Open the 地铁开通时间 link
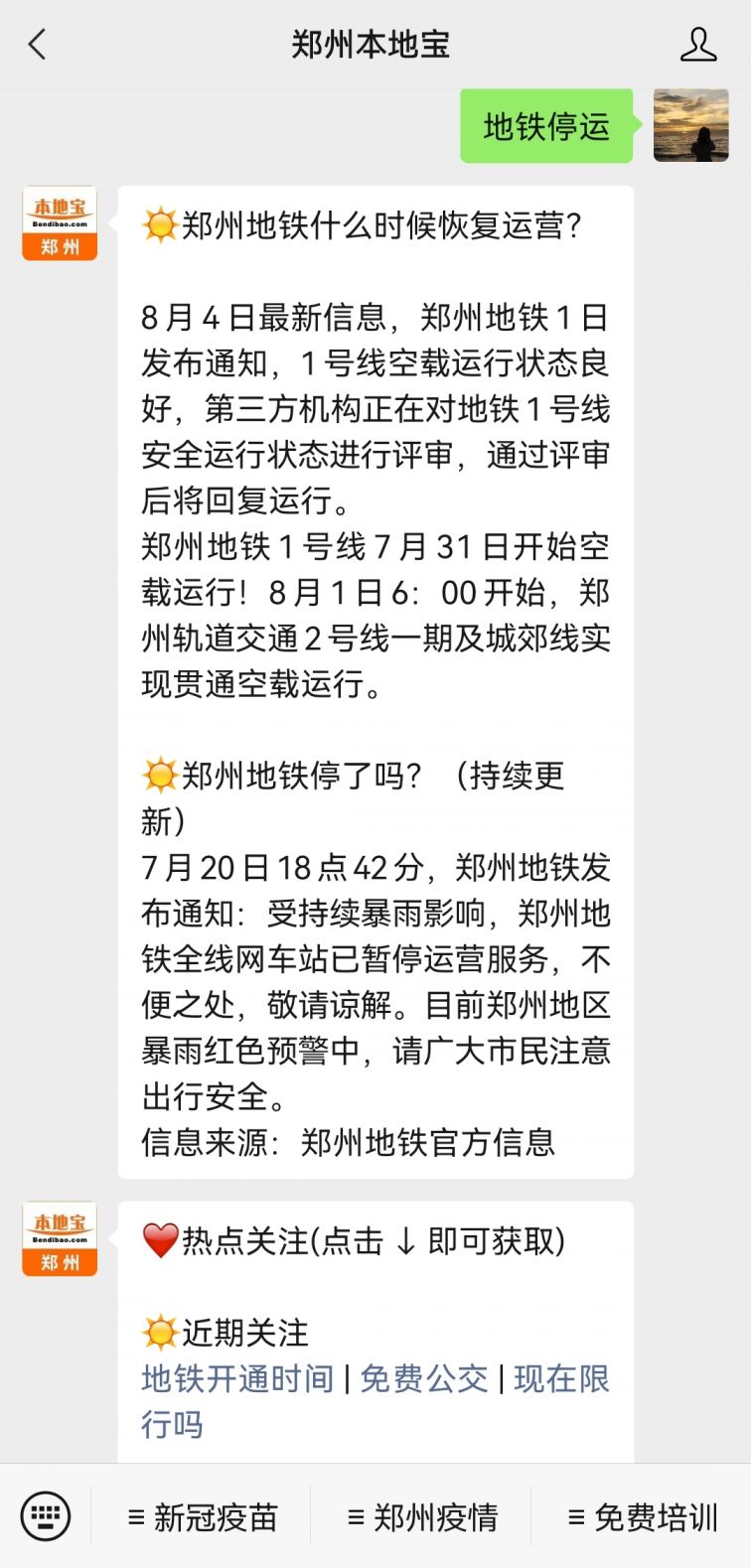The height and width of the screenshot is (1568, 751). pos(237,1378)
